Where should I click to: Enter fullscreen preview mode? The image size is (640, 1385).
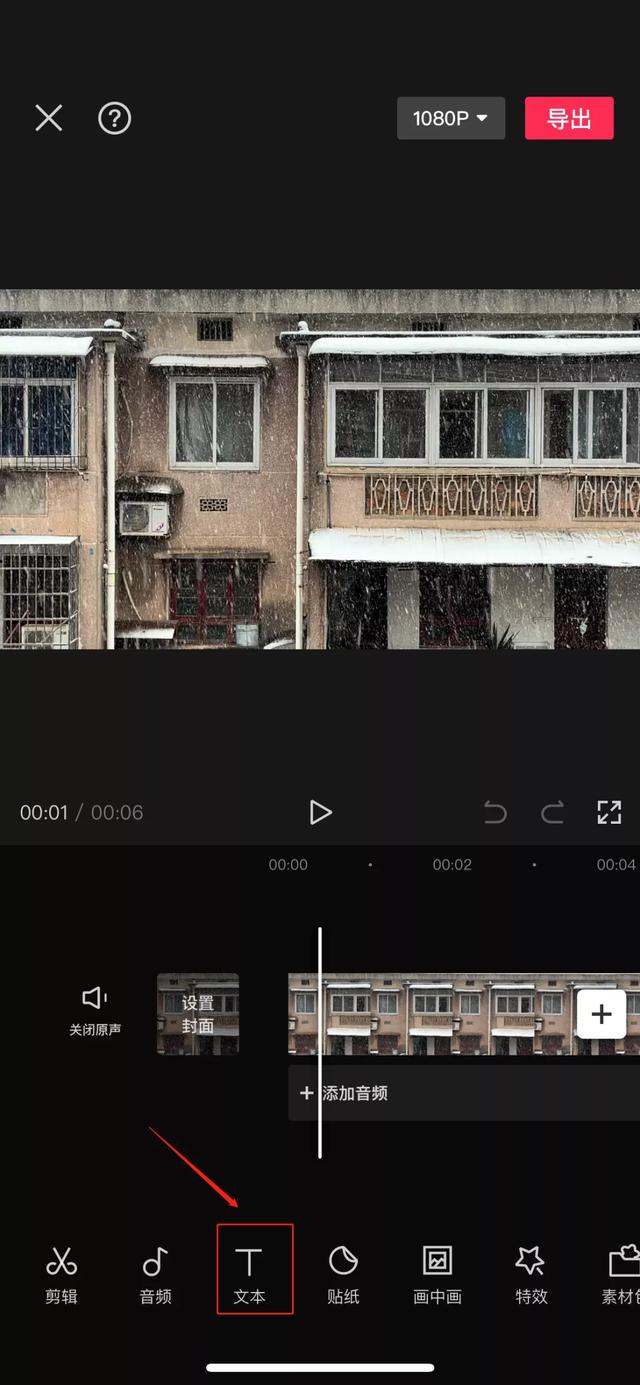[x=609, y=812]
